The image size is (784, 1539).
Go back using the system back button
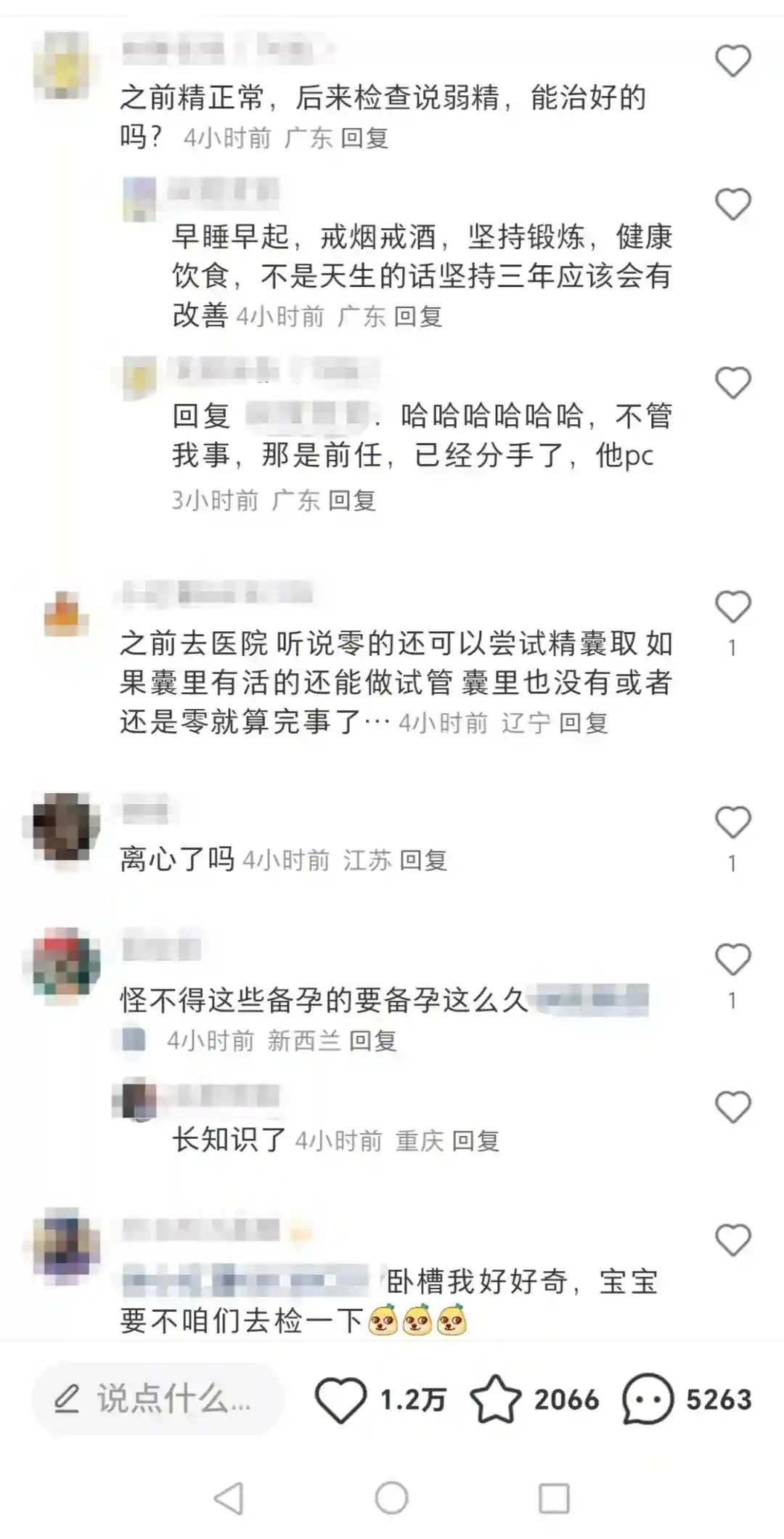point(229,1498)
